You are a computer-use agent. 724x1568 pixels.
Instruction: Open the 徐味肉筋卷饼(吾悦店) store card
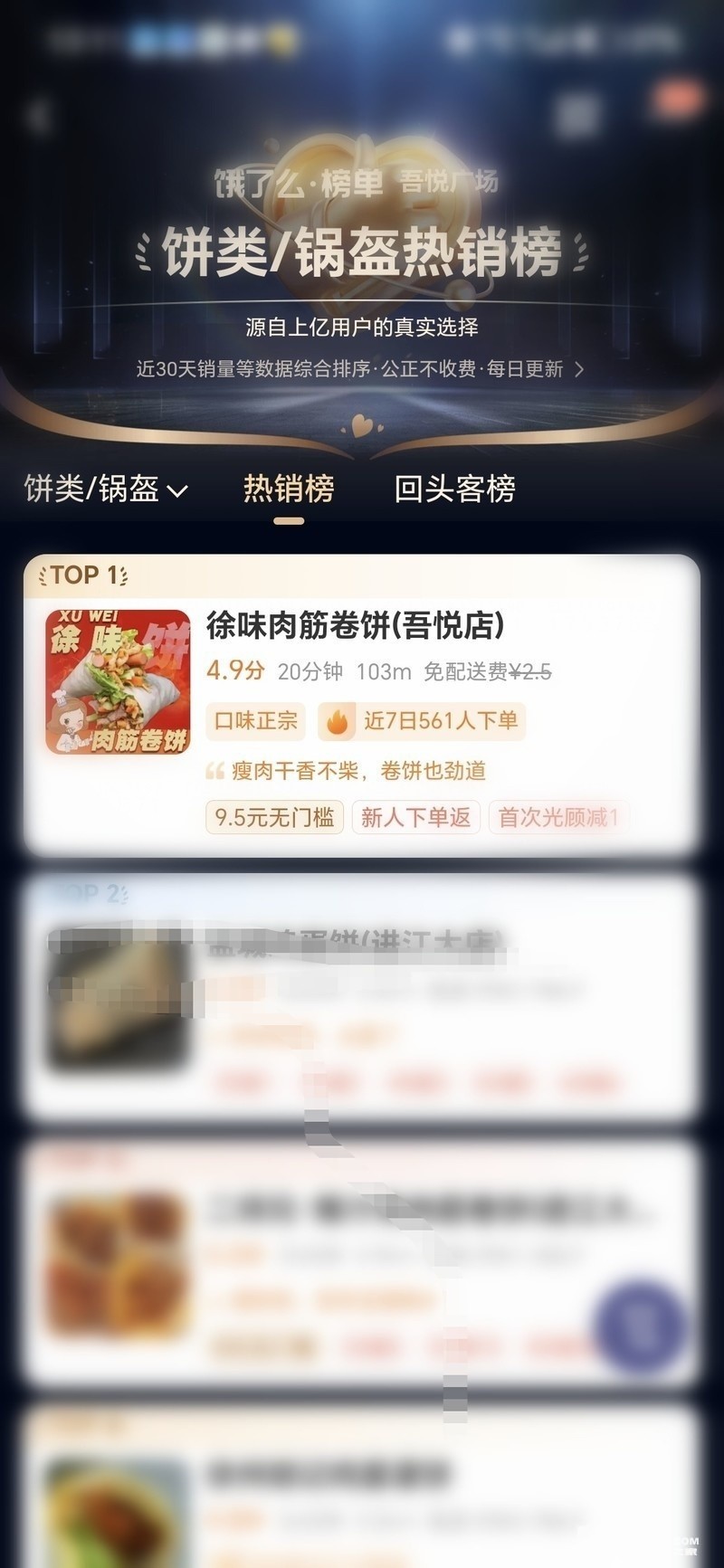pyautogui.click(x=362, y=706)
